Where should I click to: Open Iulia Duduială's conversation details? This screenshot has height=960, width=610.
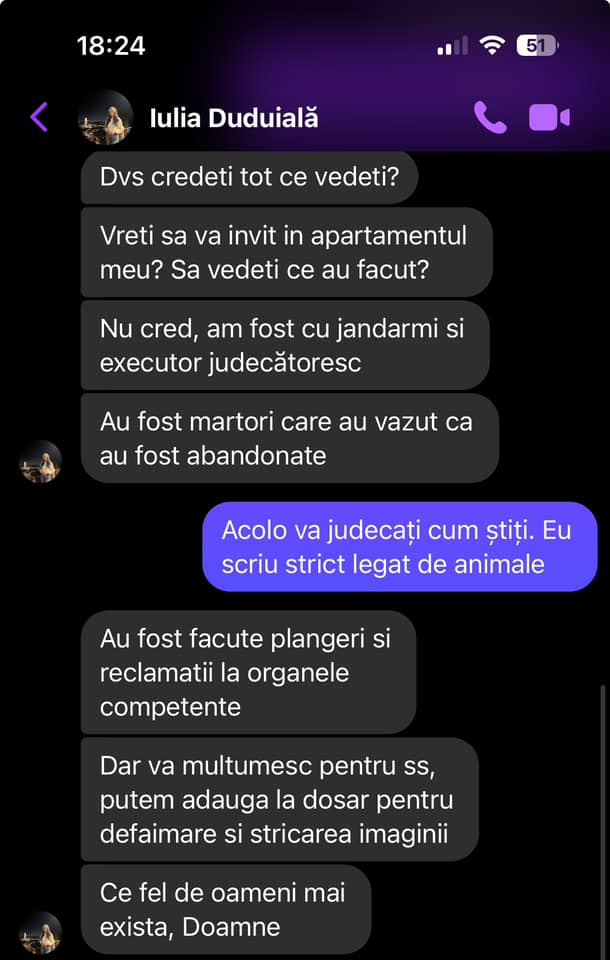(x=233, y=117)
